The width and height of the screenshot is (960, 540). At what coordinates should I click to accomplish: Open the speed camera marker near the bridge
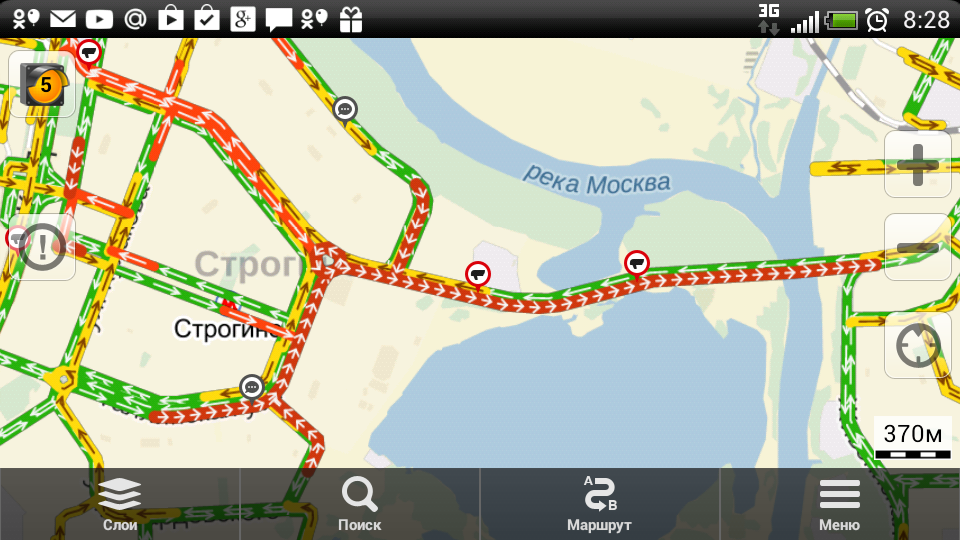click(637, 263)
